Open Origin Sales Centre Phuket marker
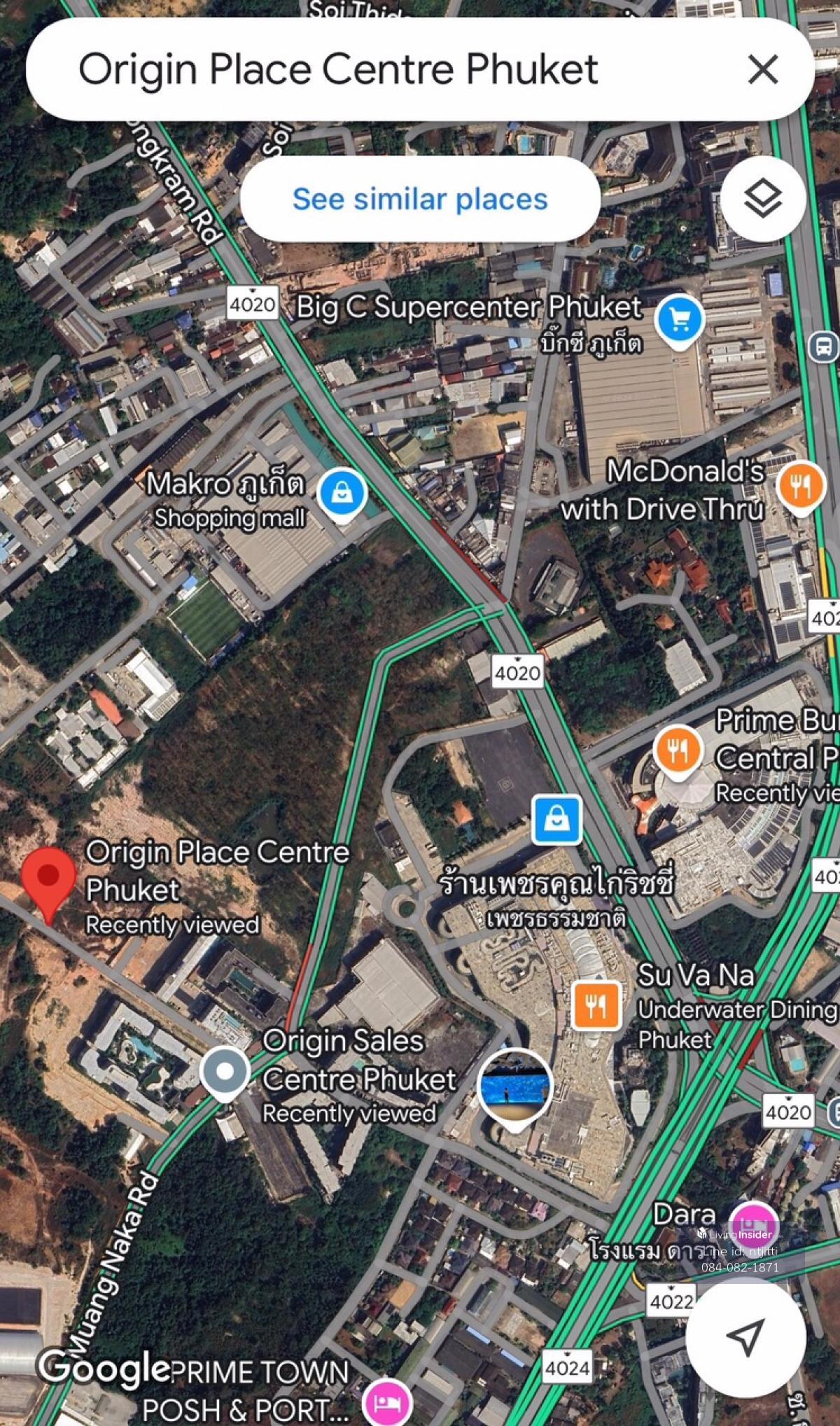Screen dimensions: 840x1426 click(x=225, y=1072)
